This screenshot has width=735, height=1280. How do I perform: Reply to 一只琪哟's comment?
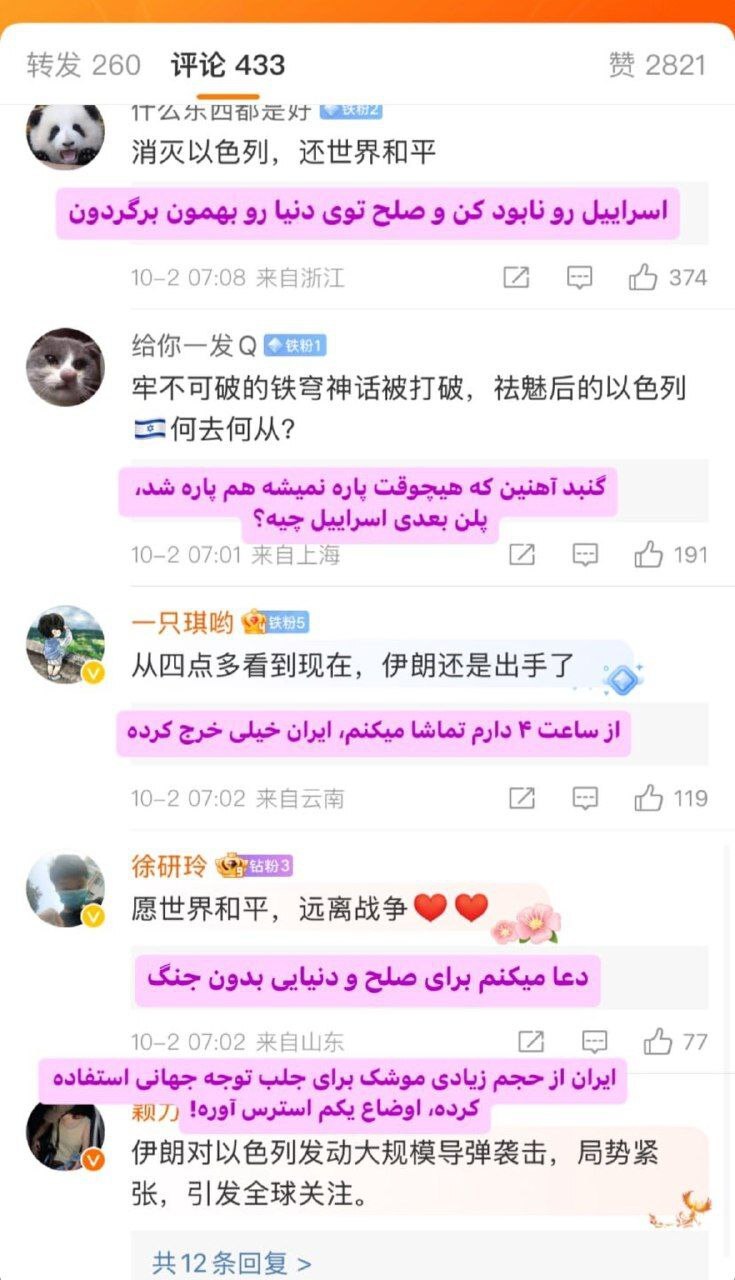click(585, 798)
